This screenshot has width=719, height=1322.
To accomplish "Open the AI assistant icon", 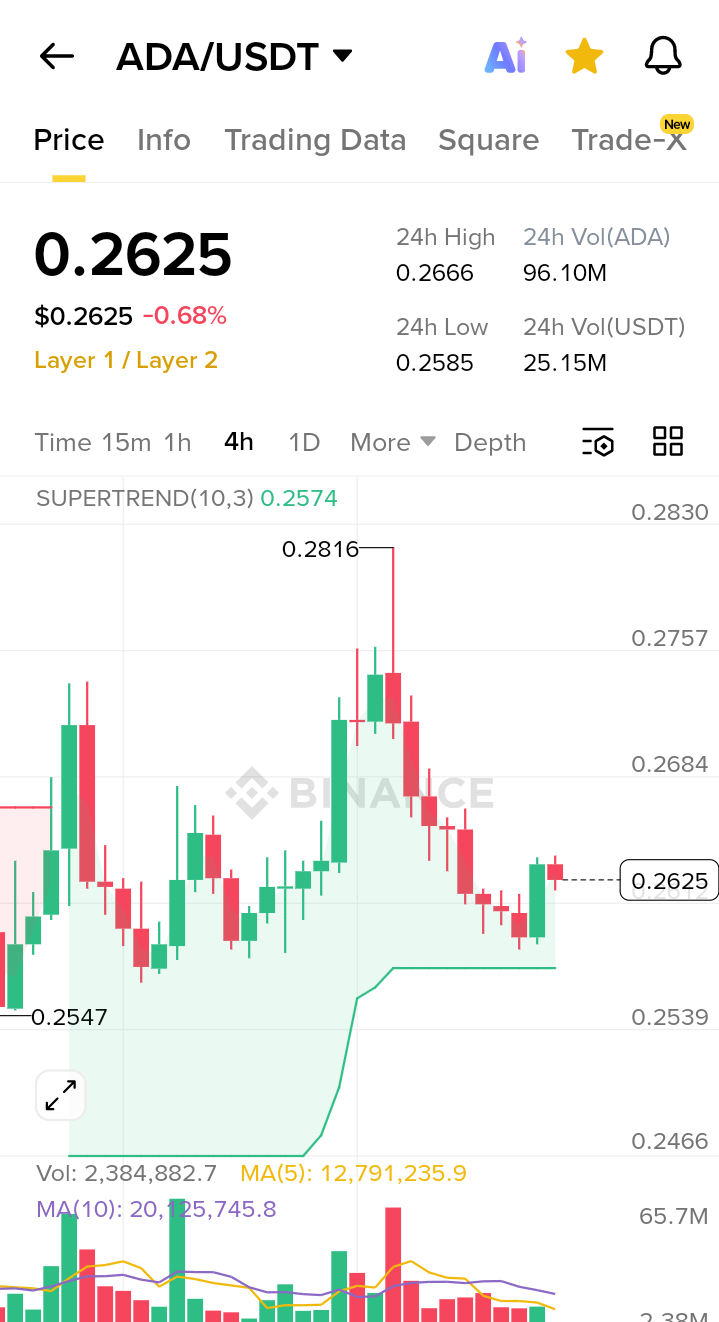I will point(506,57).
